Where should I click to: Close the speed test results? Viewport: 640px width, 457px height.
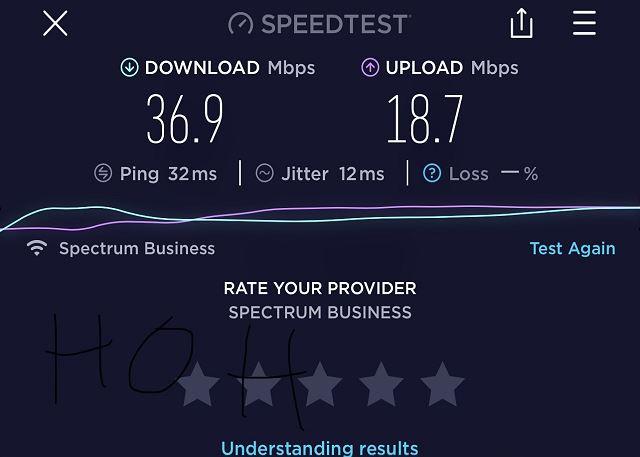(x=55, y=24)
